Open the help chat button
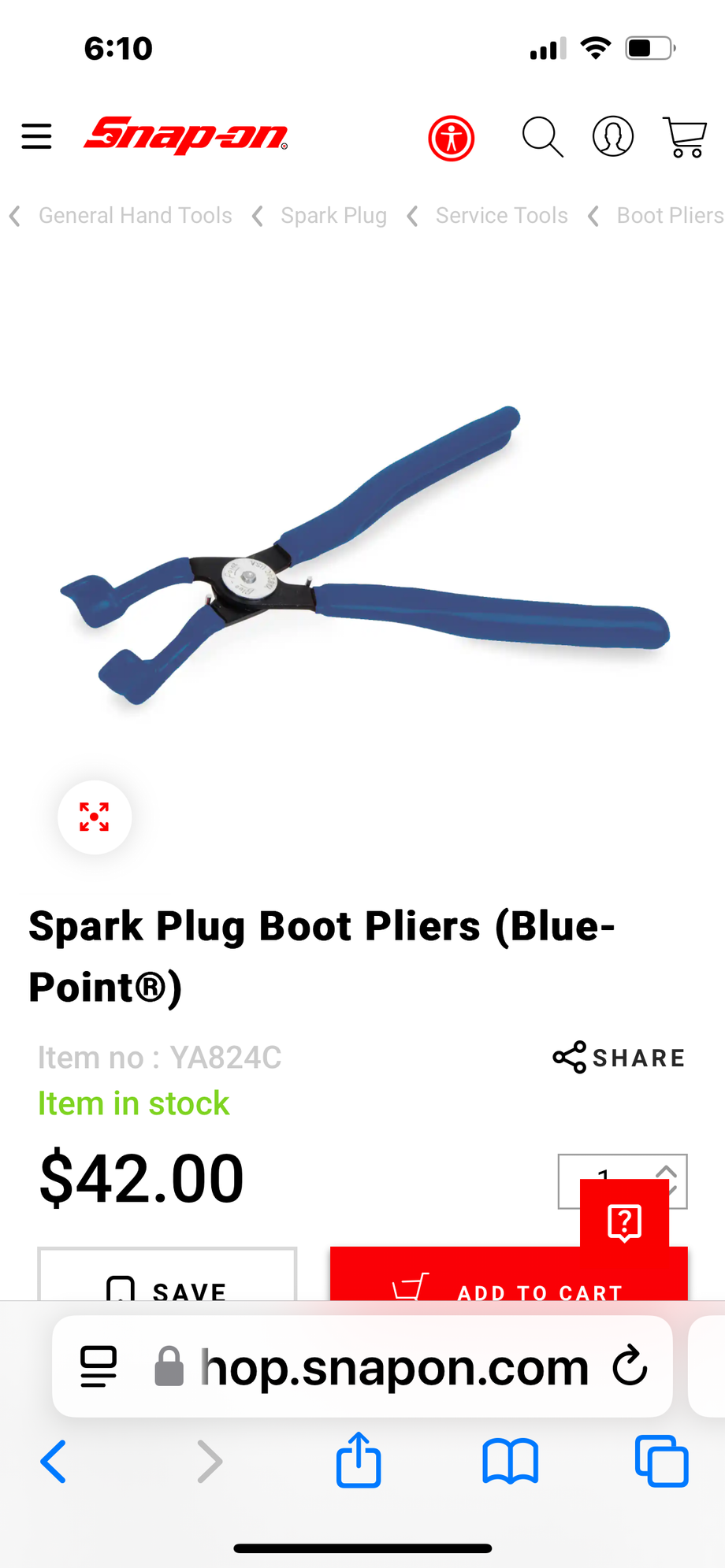725x1568 pixels. point(624,1221)
